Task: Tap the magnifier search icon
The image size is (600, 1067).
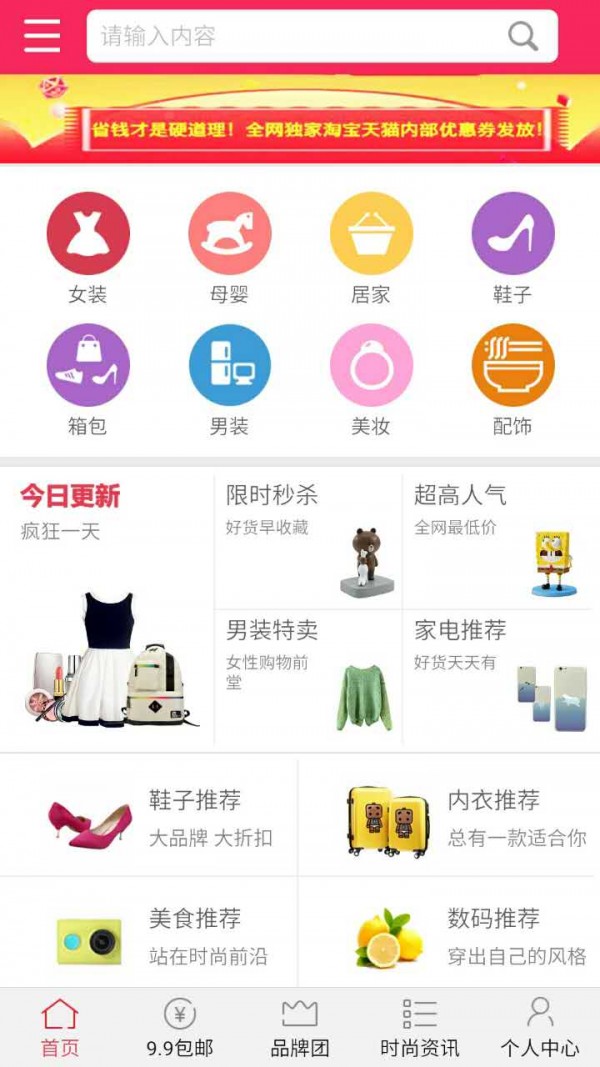Action: click(523, 37)
